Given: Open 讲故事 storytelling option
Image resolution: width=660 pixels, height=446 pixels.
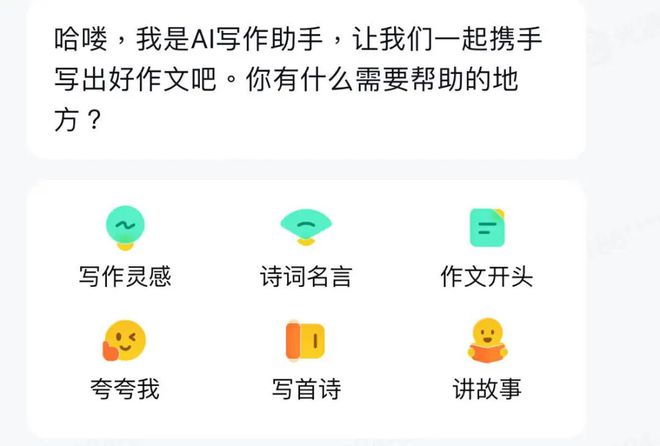Looking at the screenshot, I should click(487, 358).
